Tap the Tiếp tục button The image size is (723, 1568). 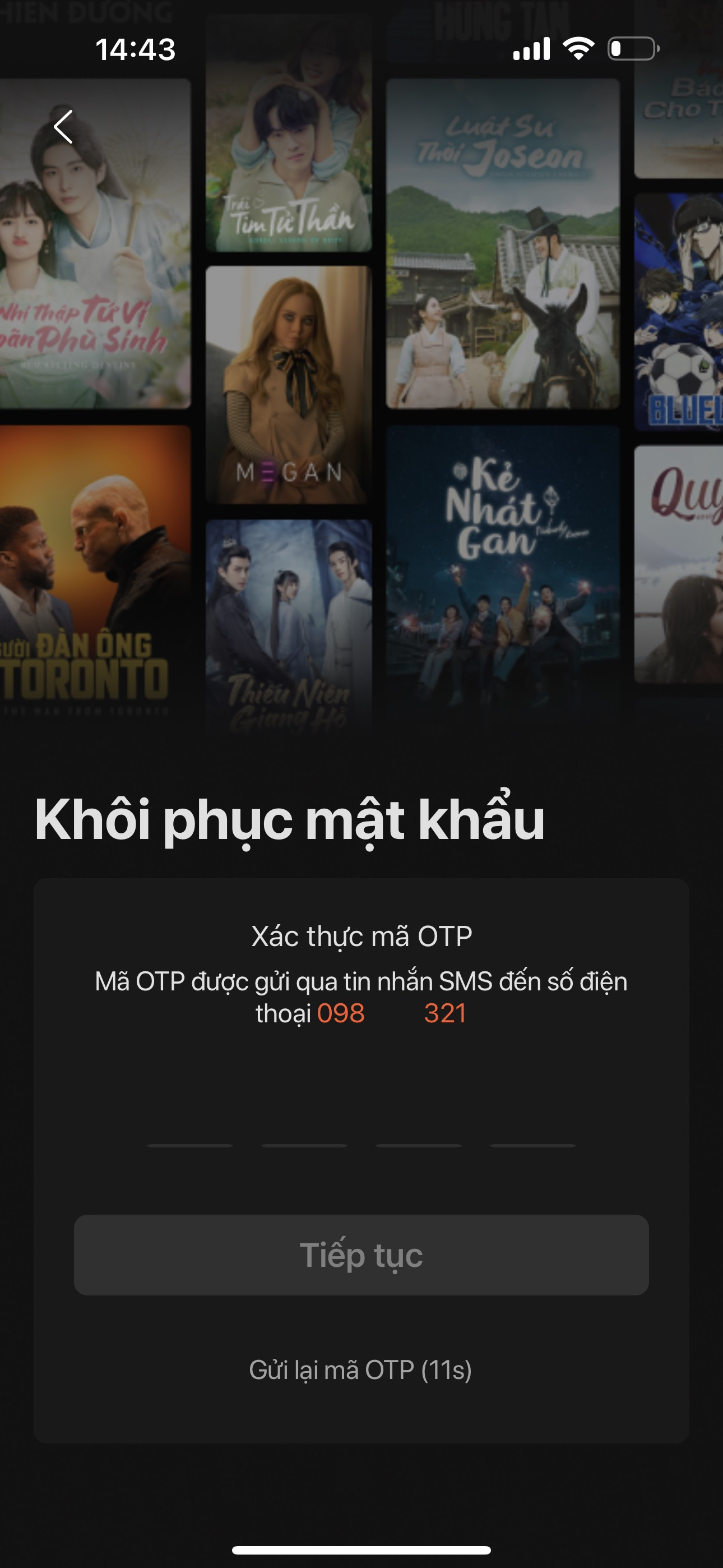pyautogui.click(x=361, y=1255)
